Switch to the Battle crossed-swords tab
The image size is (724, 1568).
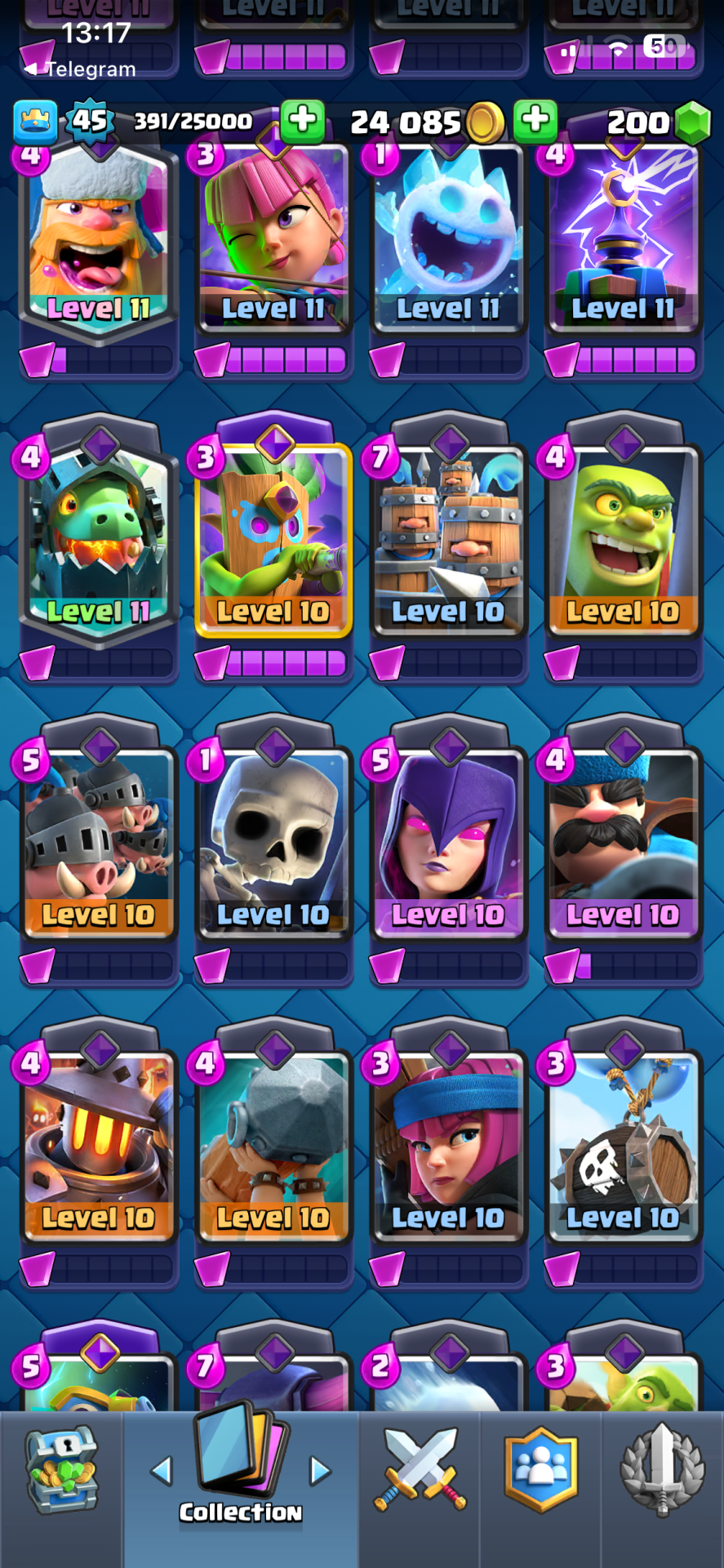pos(420,1470)
